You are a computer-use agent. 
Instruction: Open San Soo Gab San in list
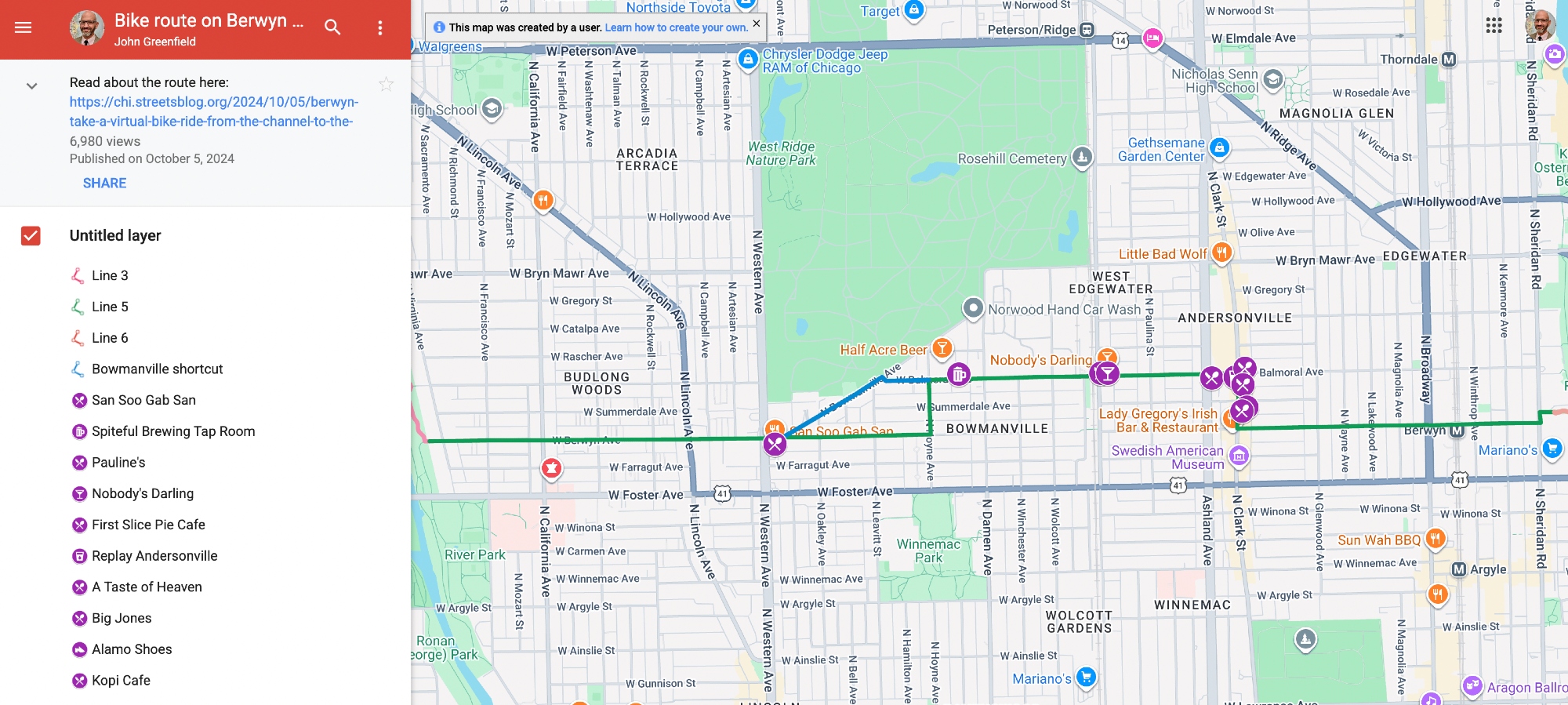click(143, 400)
